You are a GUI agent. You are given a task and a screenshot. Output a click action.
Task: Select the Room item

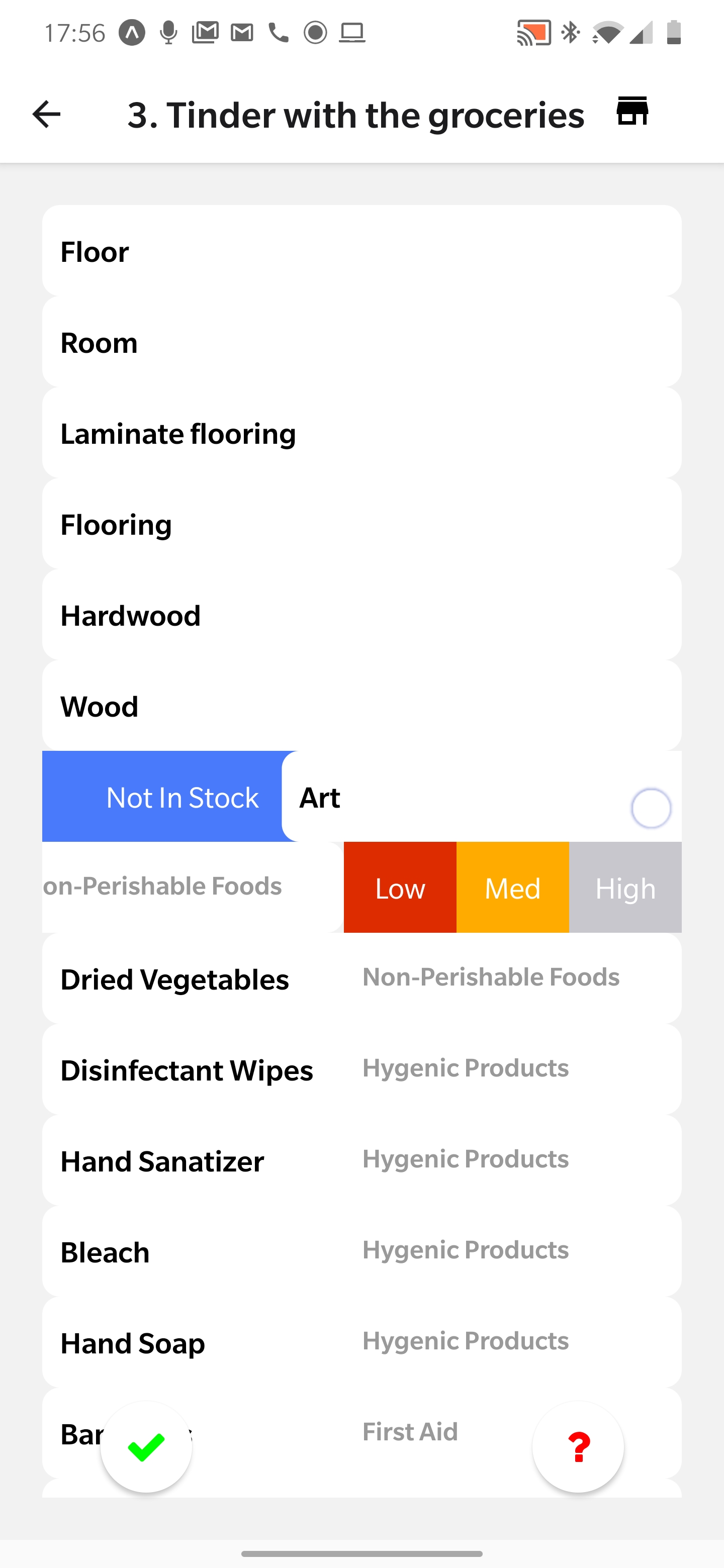click(361, 342)
